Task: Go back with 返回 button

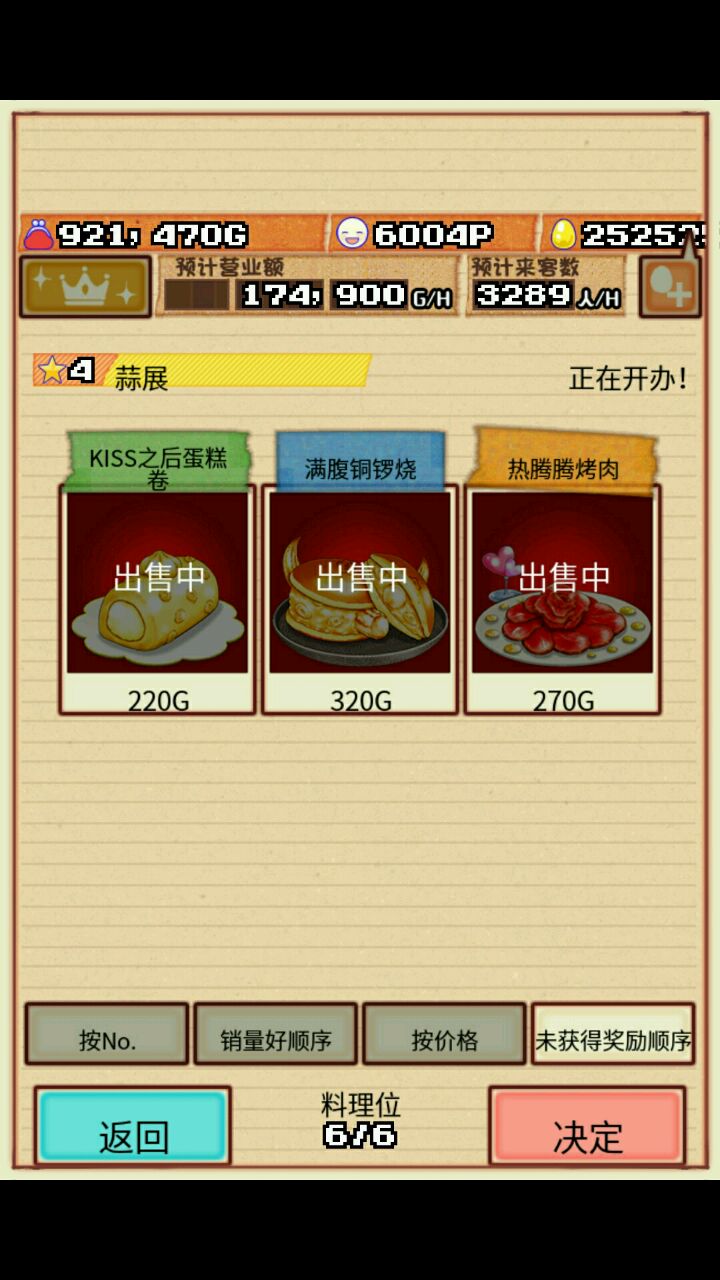Action: click(133, 1127)
